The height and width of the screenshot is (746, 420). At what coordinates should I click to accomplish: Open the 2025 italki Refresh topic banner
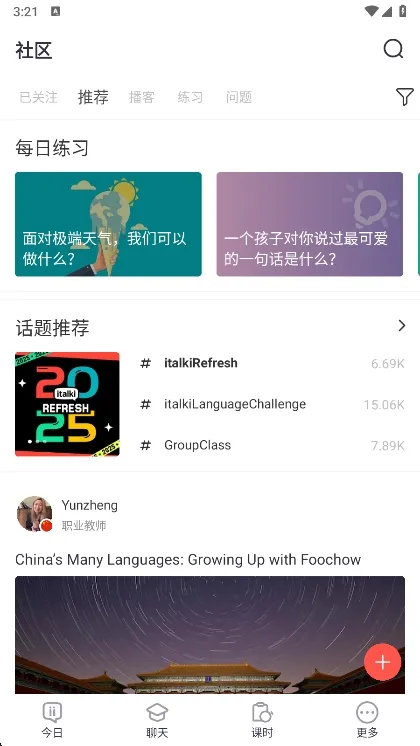coord(67,404)
